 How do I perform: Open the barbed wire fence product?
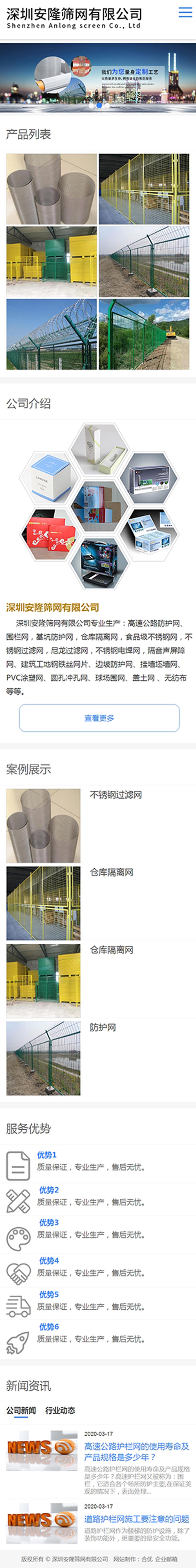(x=52, y=334)
